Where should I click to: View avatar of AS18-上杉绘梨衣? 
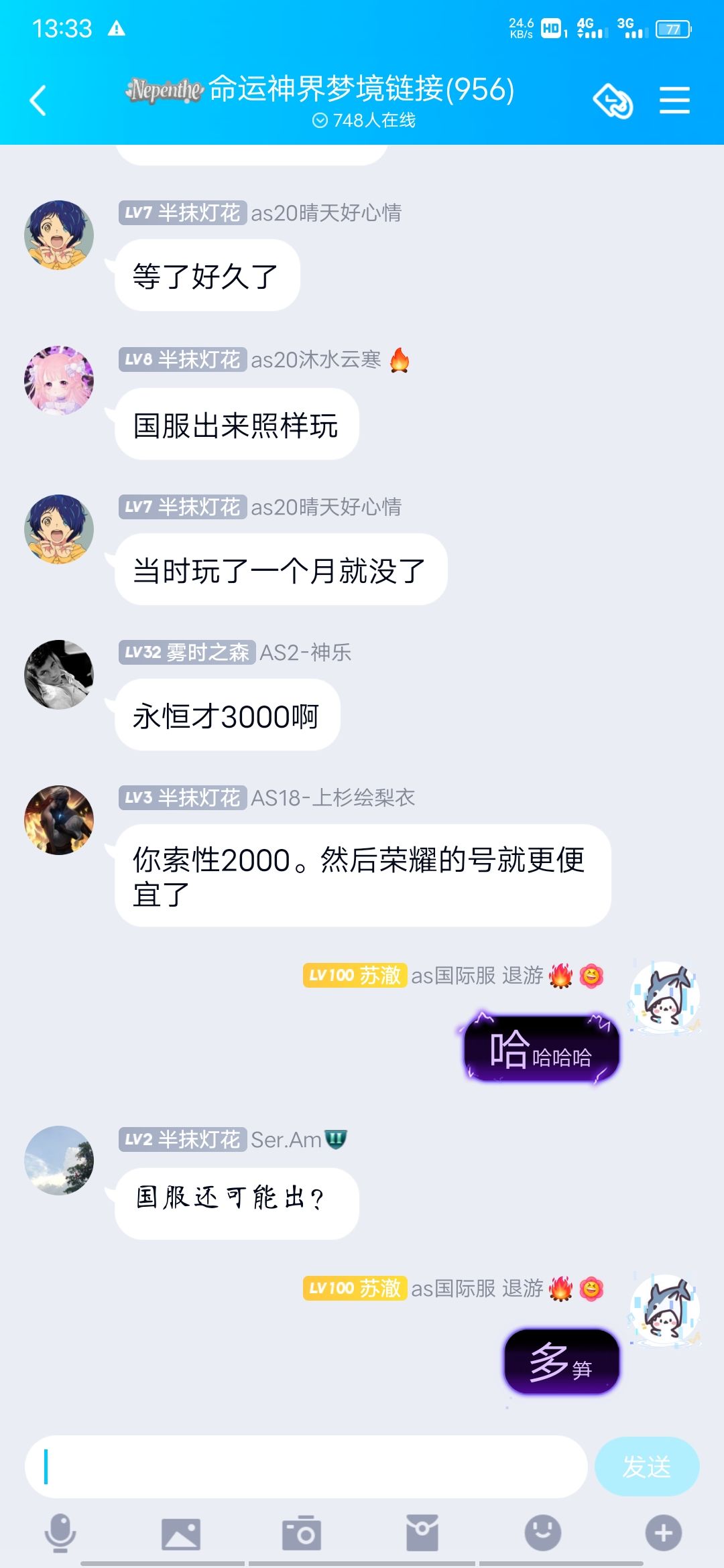(x=59, y=820)
